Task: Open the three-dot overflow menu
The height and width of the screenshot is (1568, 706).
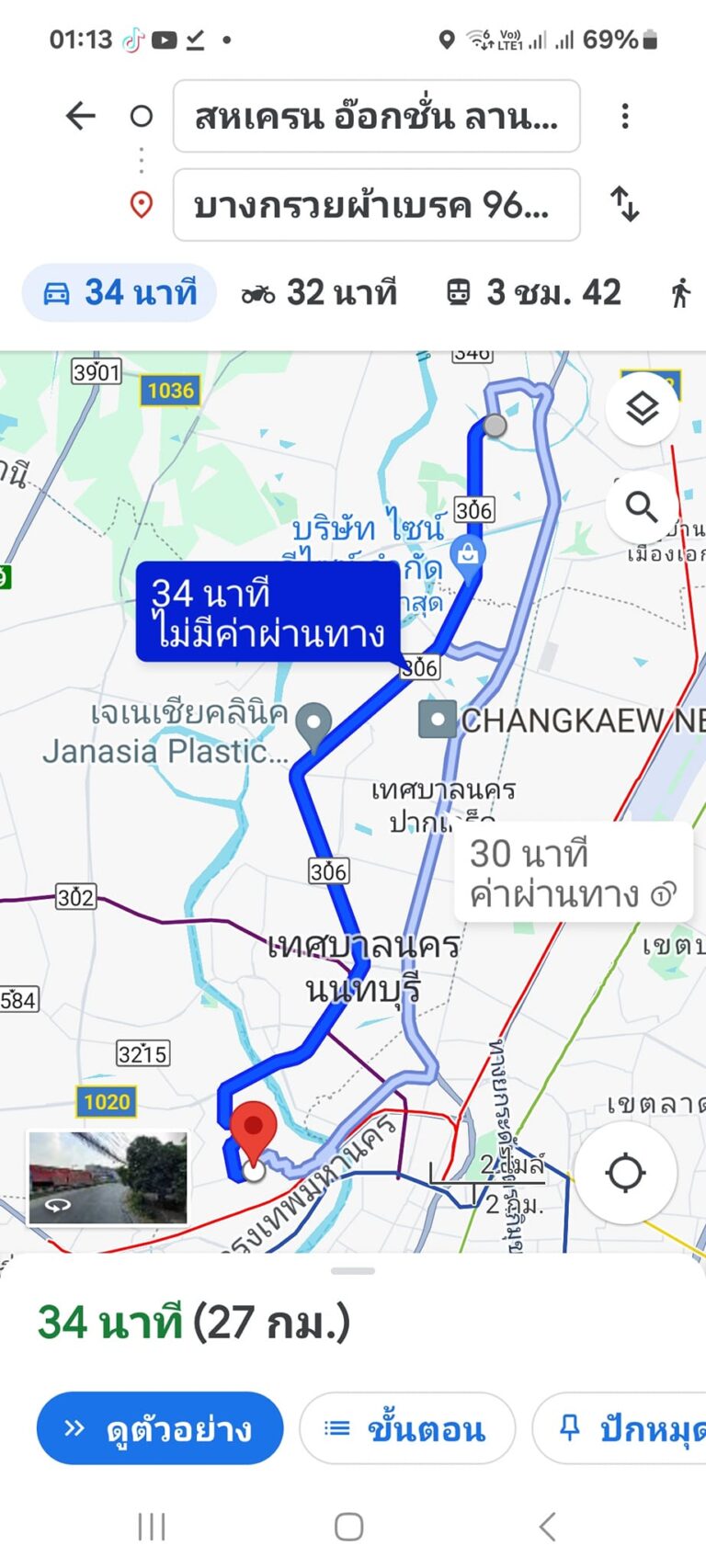Action: [625, 116]
